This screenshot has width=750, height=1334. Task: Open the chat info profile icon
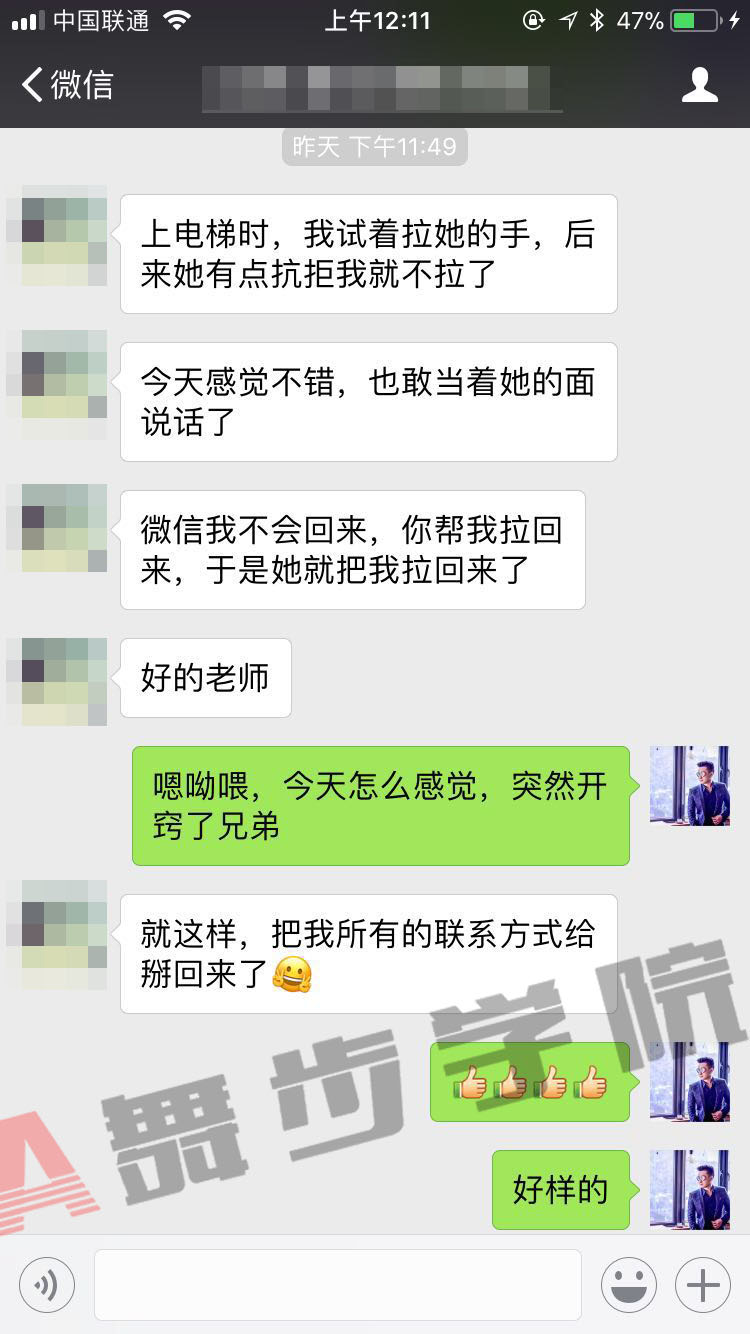coord(699,85)
